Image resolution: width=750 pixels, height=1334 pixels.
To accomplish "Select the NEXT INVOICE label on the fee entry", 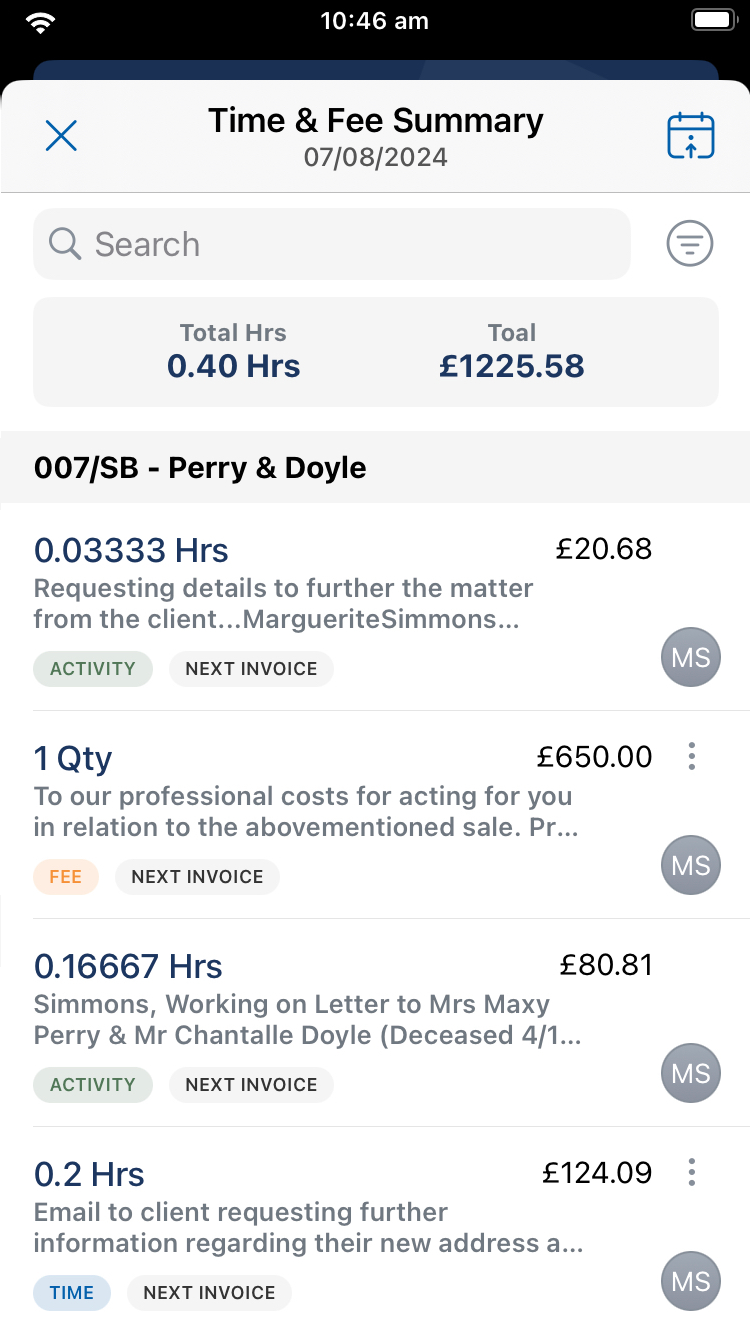I will point(197,876).
